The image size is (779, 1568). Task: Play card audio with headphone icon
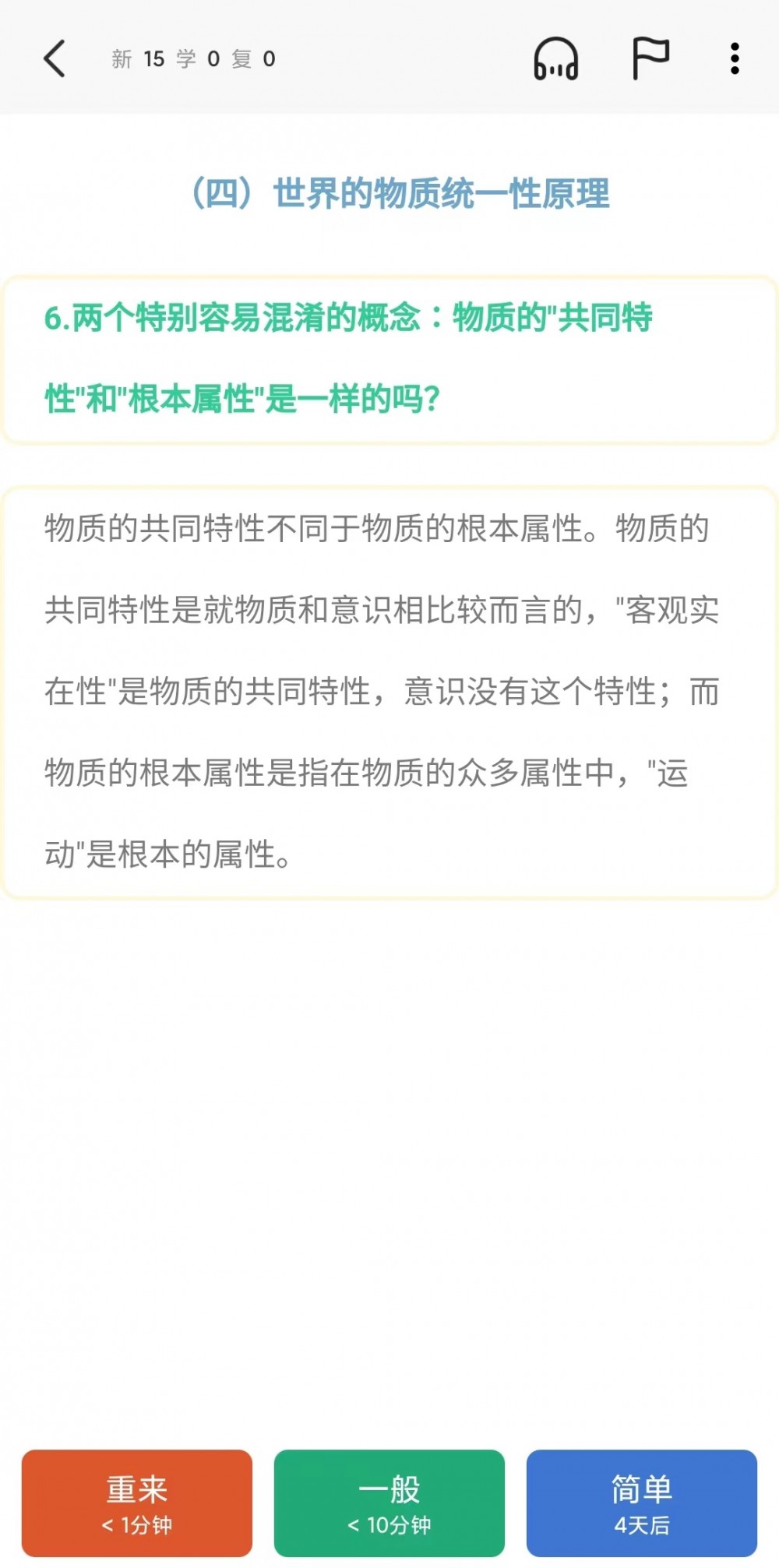[555, 59]
